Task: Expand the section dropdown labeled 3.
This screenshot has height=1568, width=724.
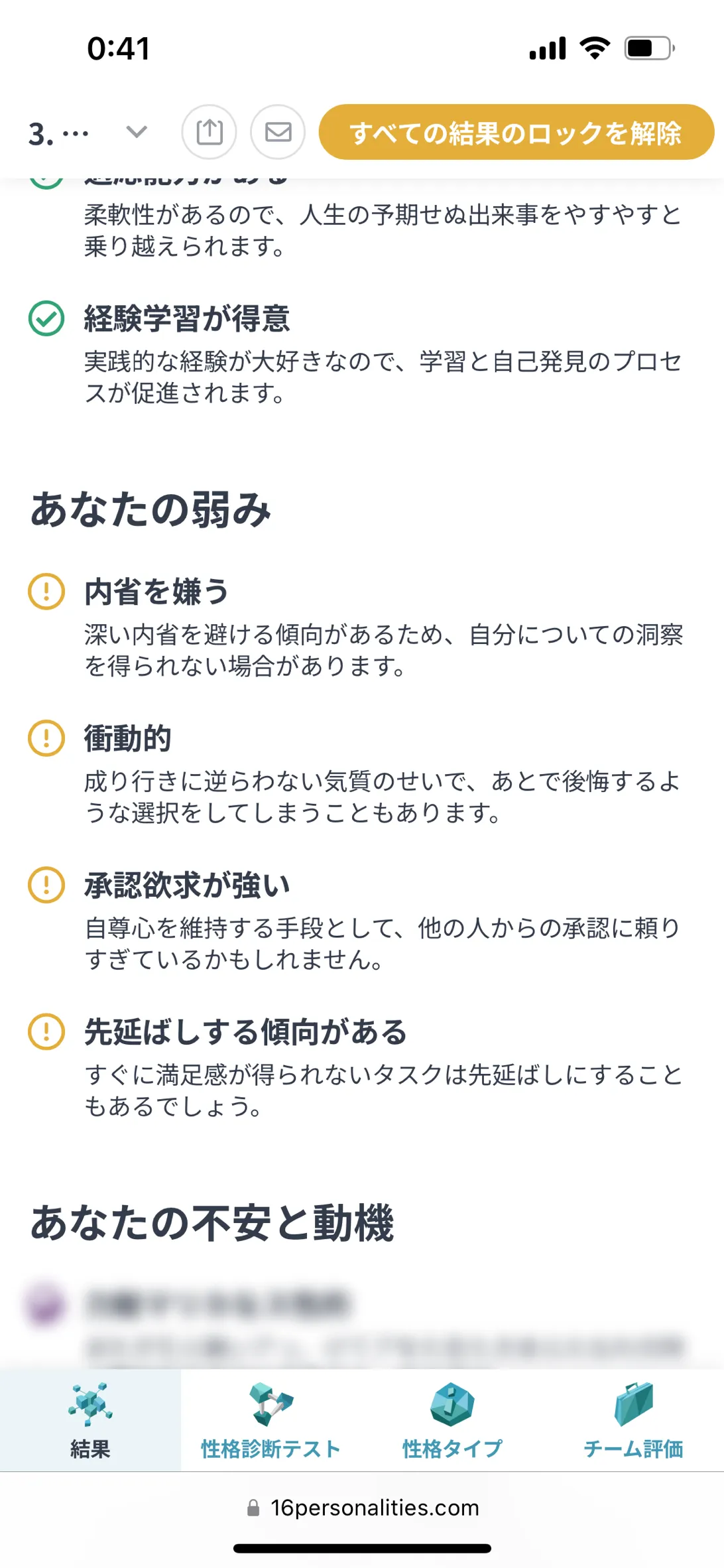Action: click(88, 133)
